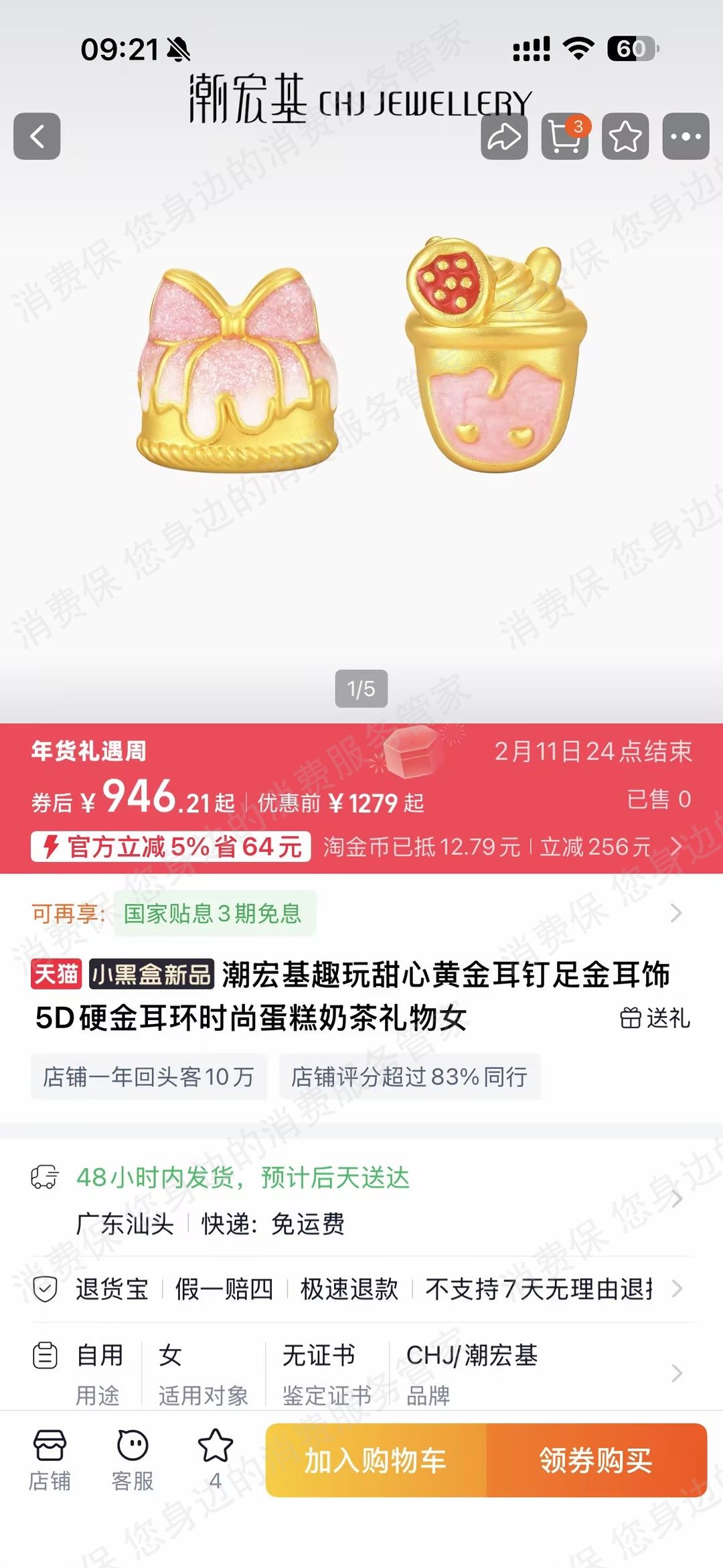This screenshot has height=1568, width=723.
Task: Open the shopping cart with 3 items
Action: [564, 136]
